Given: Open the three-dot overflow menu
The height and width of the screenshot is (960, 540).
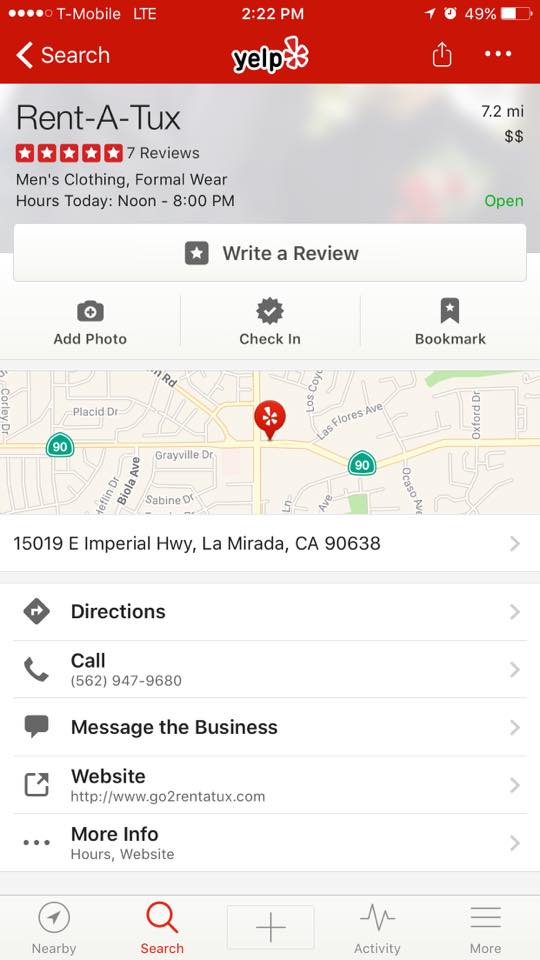Looking at the screenshot, I should [498, 54].
